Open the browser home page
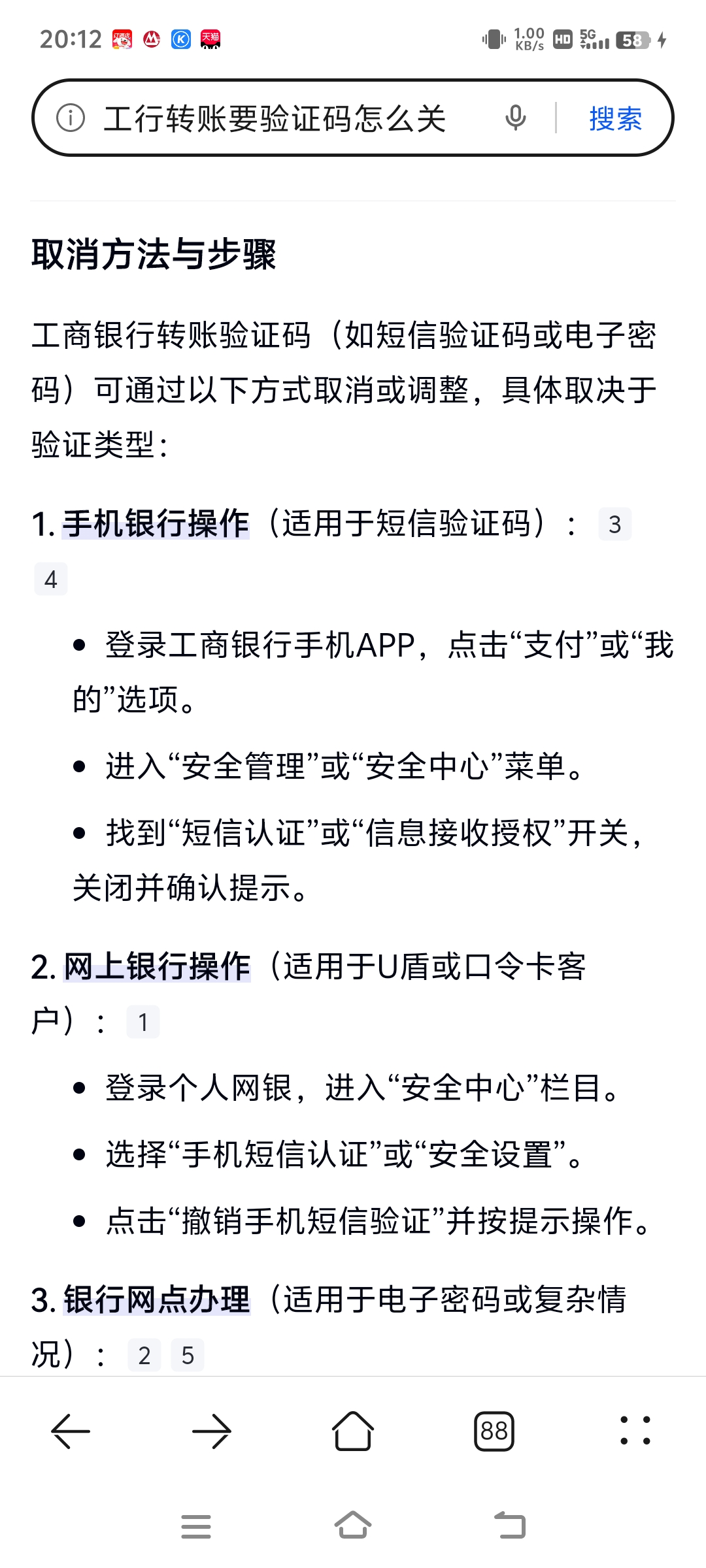 tap(353, 1432)
